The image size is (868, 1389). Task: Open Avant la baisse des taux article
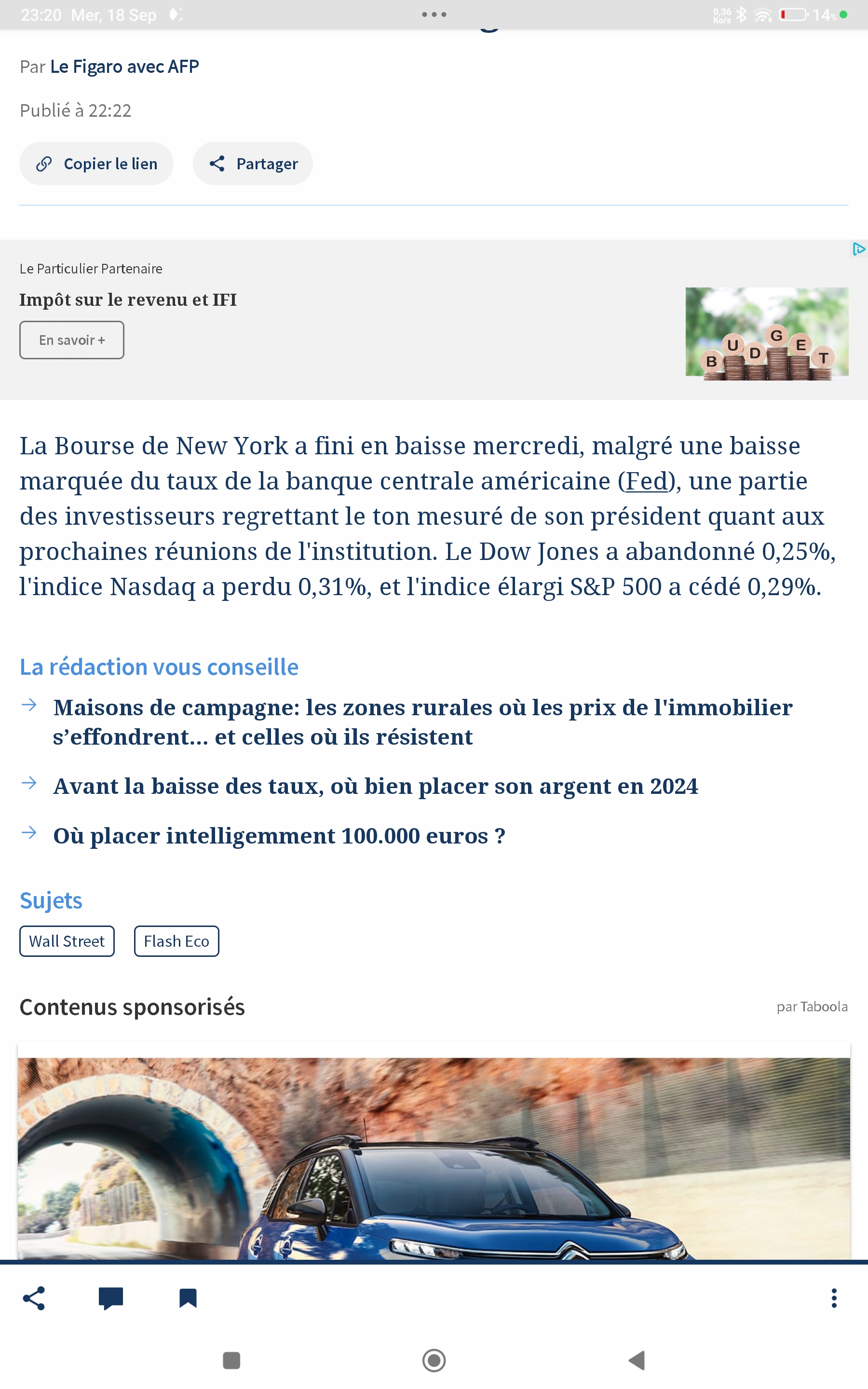point(375,786)
